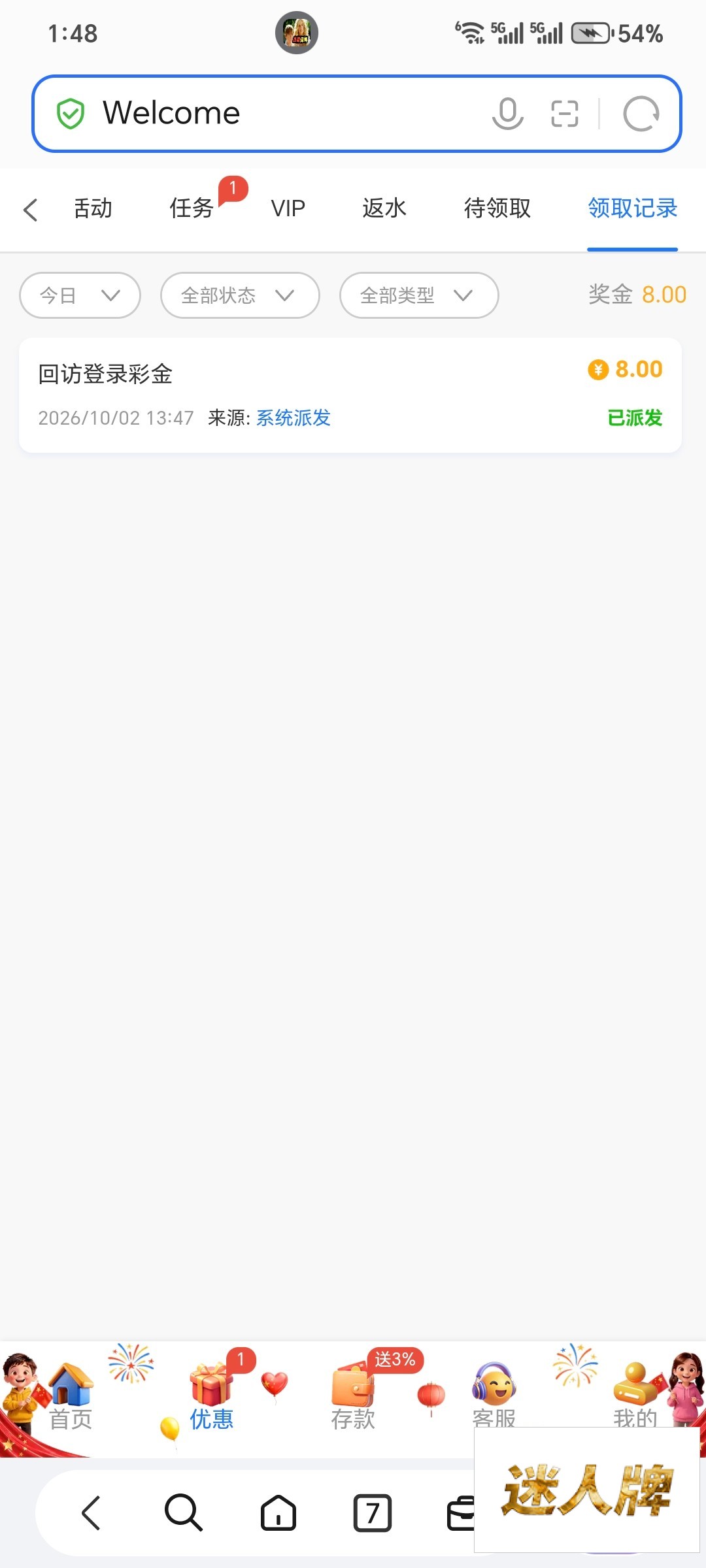The width and height of the screenshot is (706, 1568).
Task: Tap the browser search magnifier
Action: coord(184,1512)
